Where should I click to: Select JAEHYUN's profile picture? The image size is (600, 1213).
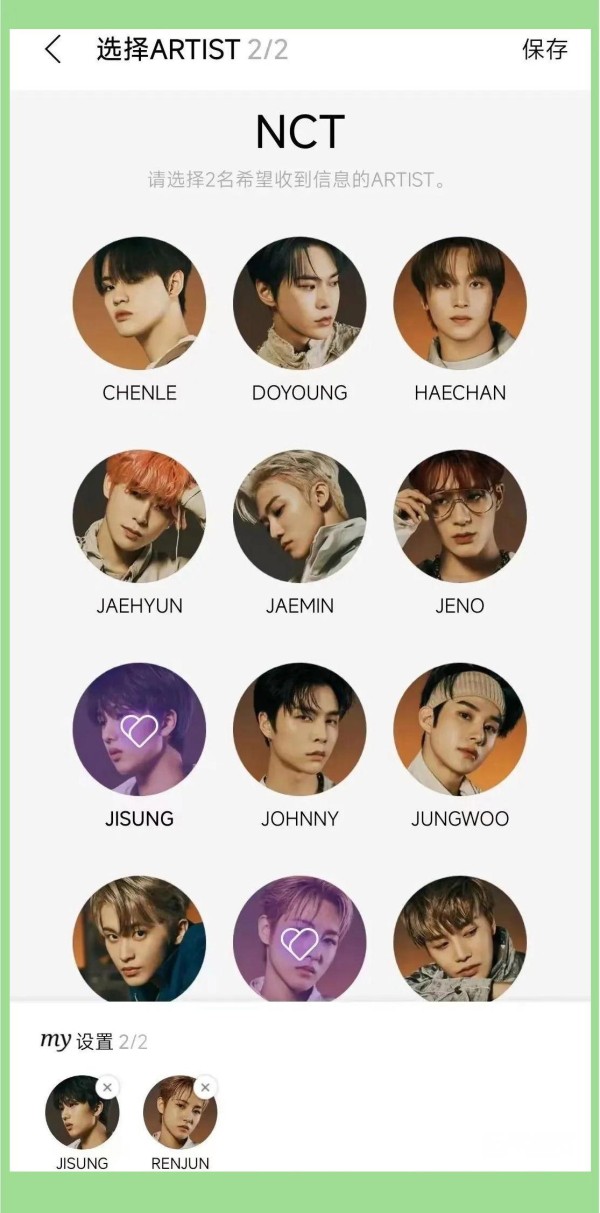coord(139,516)
